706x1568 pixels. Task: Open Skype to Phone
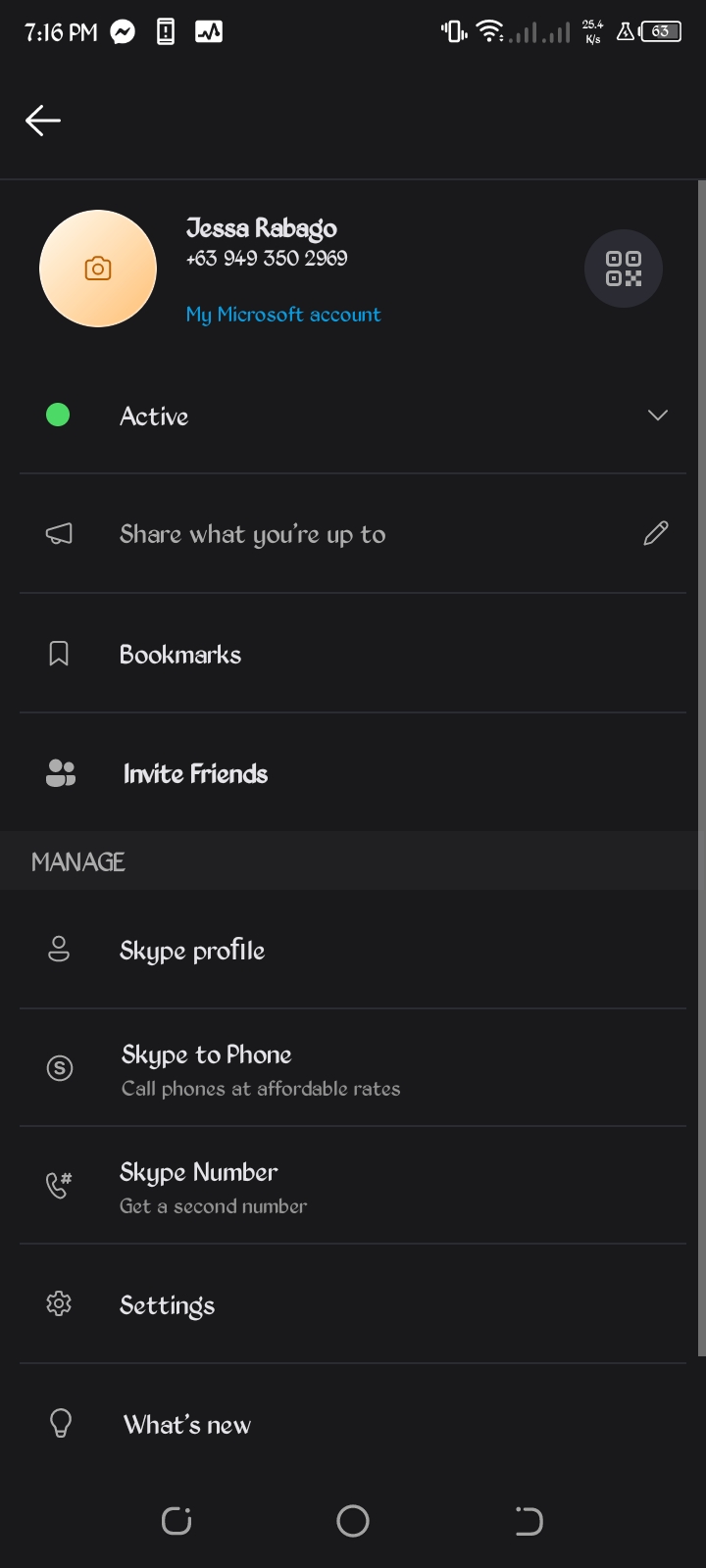point(353,1068)
